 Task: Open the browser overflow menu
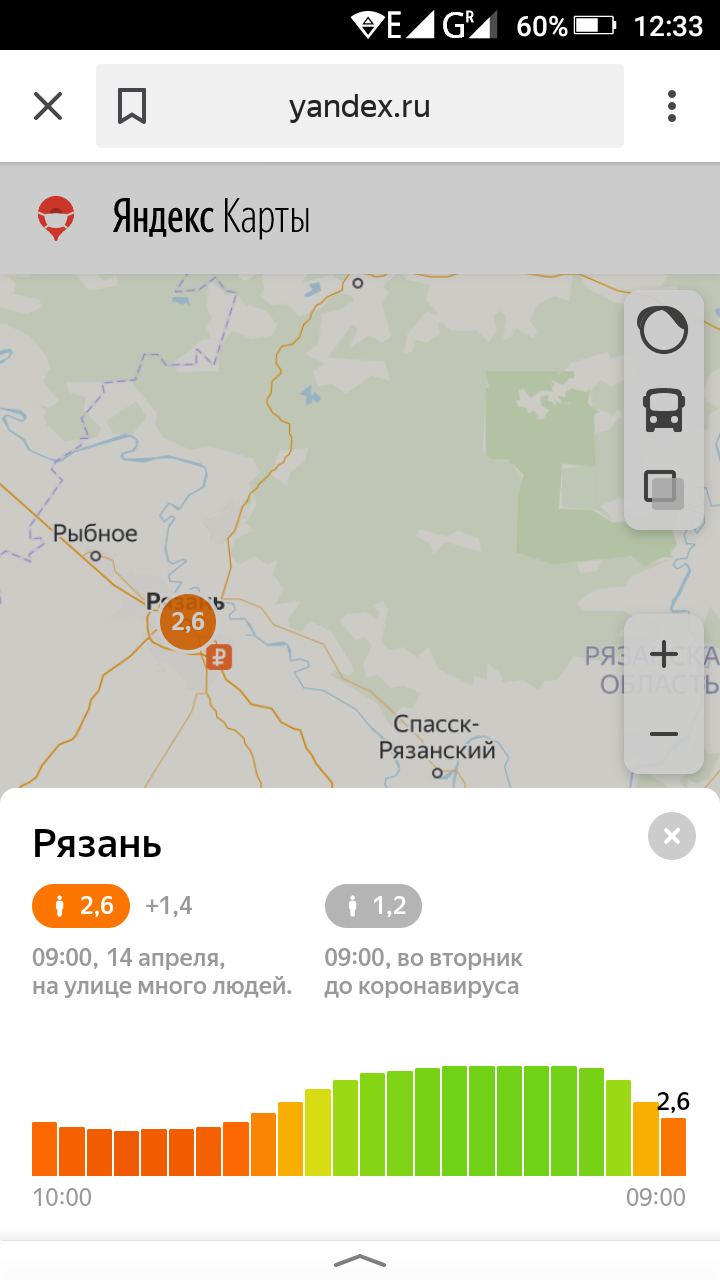[672, 106]
